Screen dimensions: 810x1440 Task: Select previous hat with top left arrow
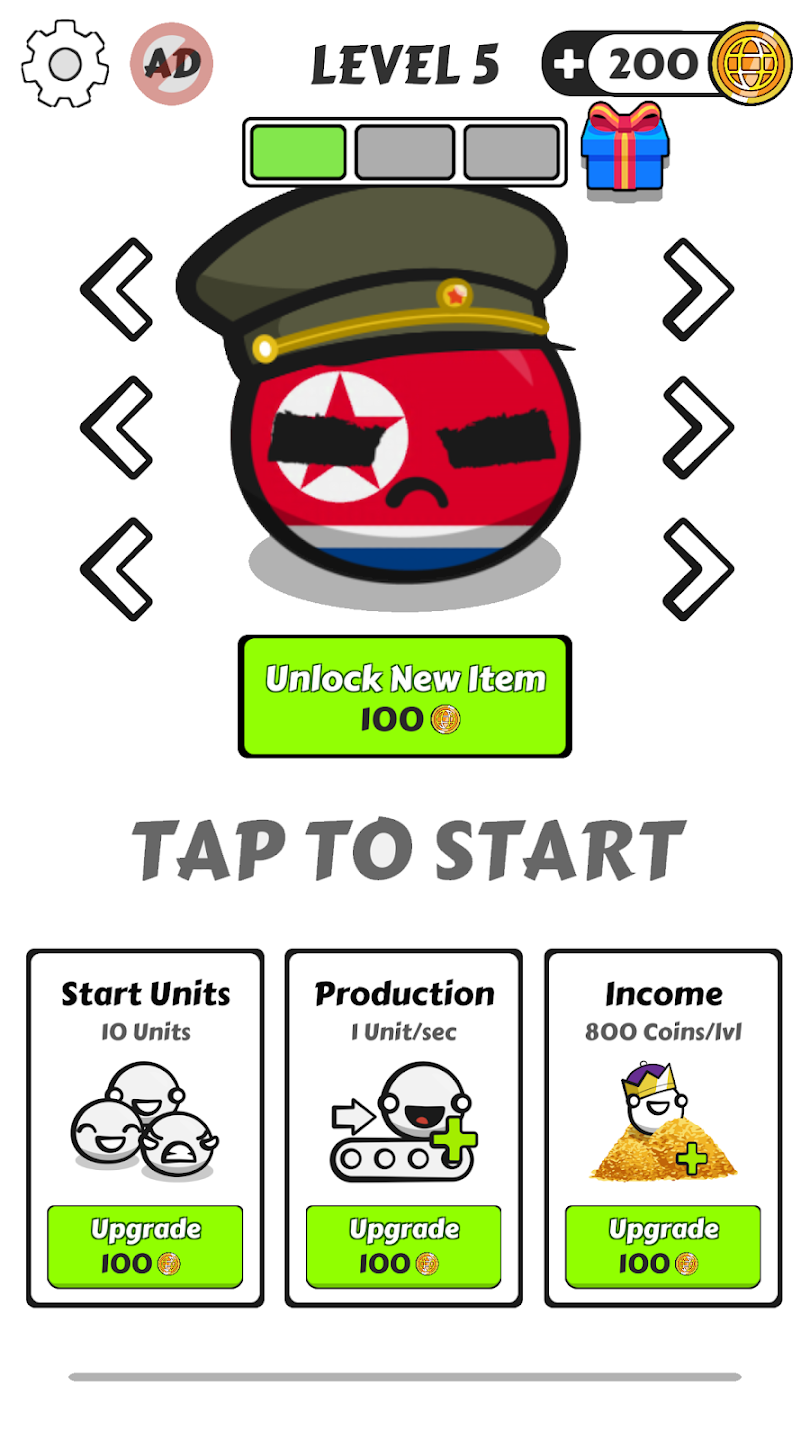tap(118, 289)
